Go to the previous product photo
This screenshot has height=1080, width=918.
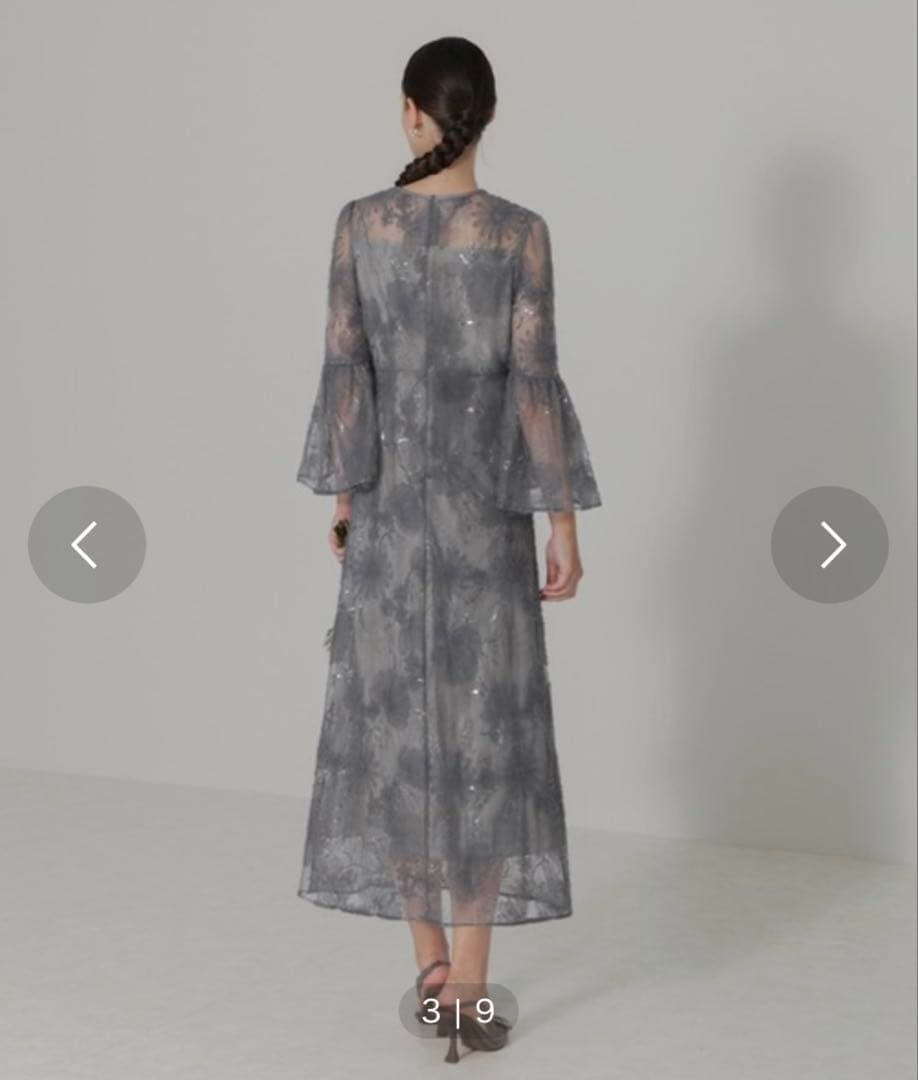(x=86, y=544)
